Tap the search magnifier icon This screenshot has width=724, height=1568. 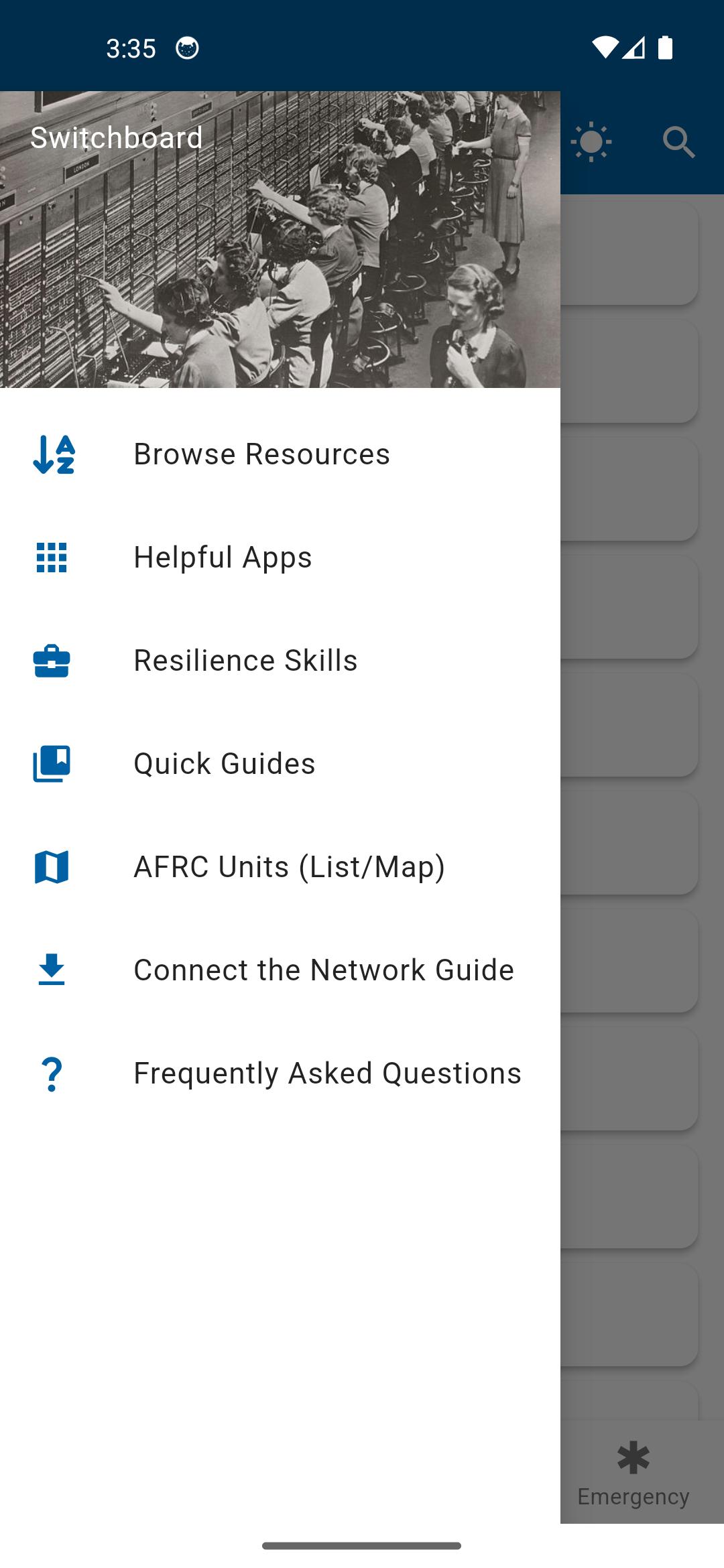click(x=678, y=142)
